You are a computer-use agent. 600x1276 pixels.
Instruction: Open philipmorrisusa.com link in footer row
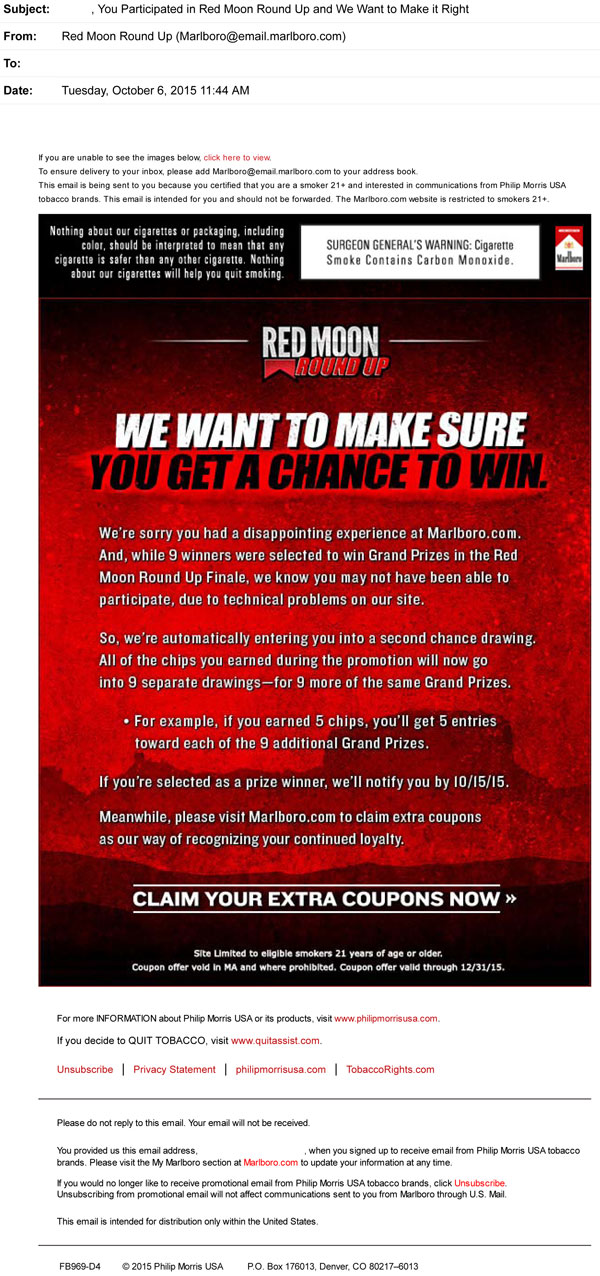281,1069
